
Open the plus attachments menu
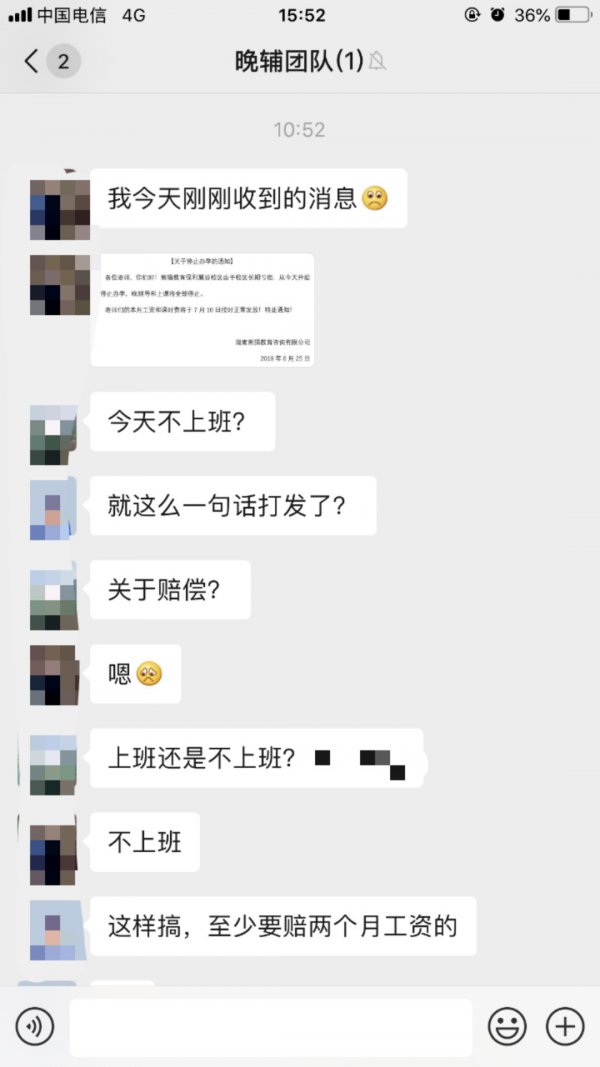565,1026
